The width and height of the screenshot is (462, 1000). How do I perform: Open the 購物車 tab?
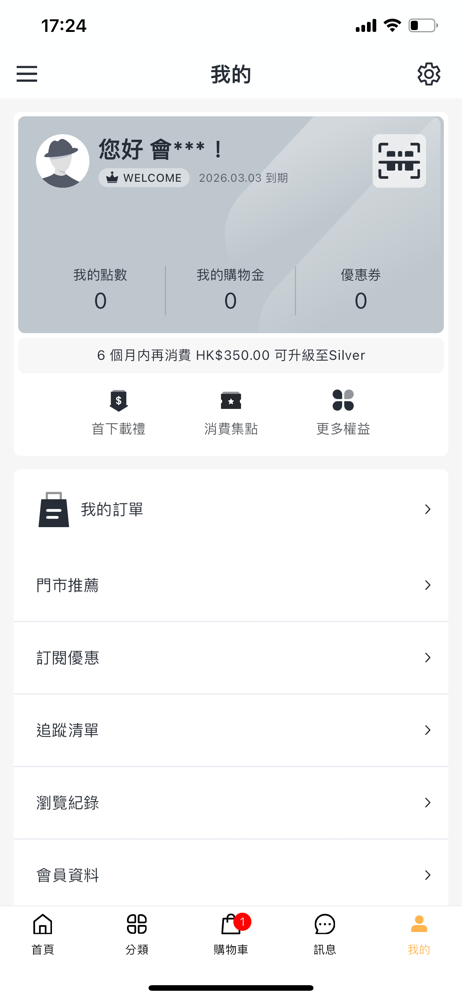click(x=231, y=934)
